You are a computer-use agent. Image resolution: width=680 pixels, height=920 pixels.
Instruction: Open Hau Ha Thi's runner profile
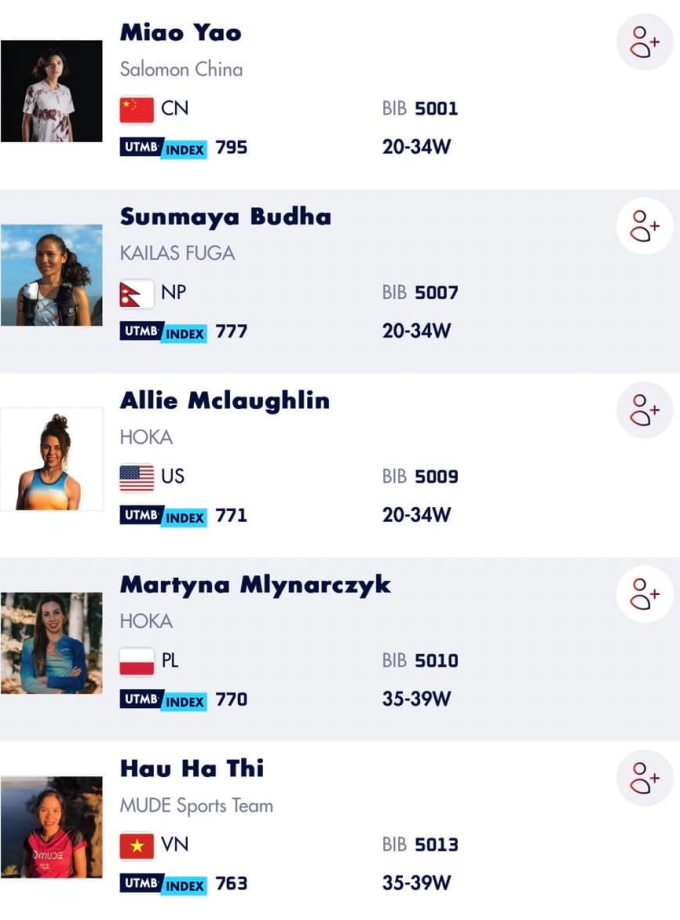[x=192, y=768]
